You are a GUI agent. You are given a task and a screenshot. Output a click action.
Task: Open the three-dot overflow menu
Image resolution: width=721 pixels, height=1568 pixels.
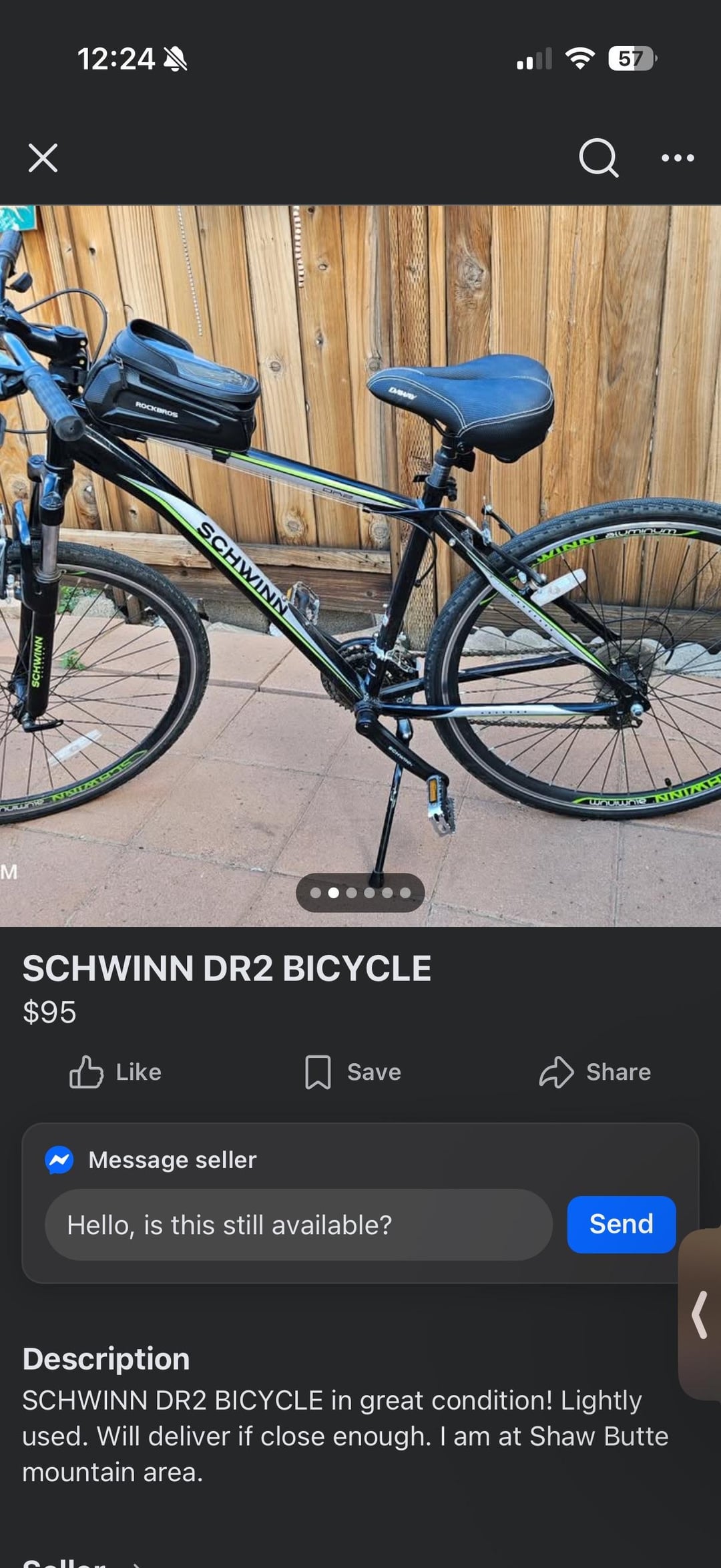click(x=677, y=158)
